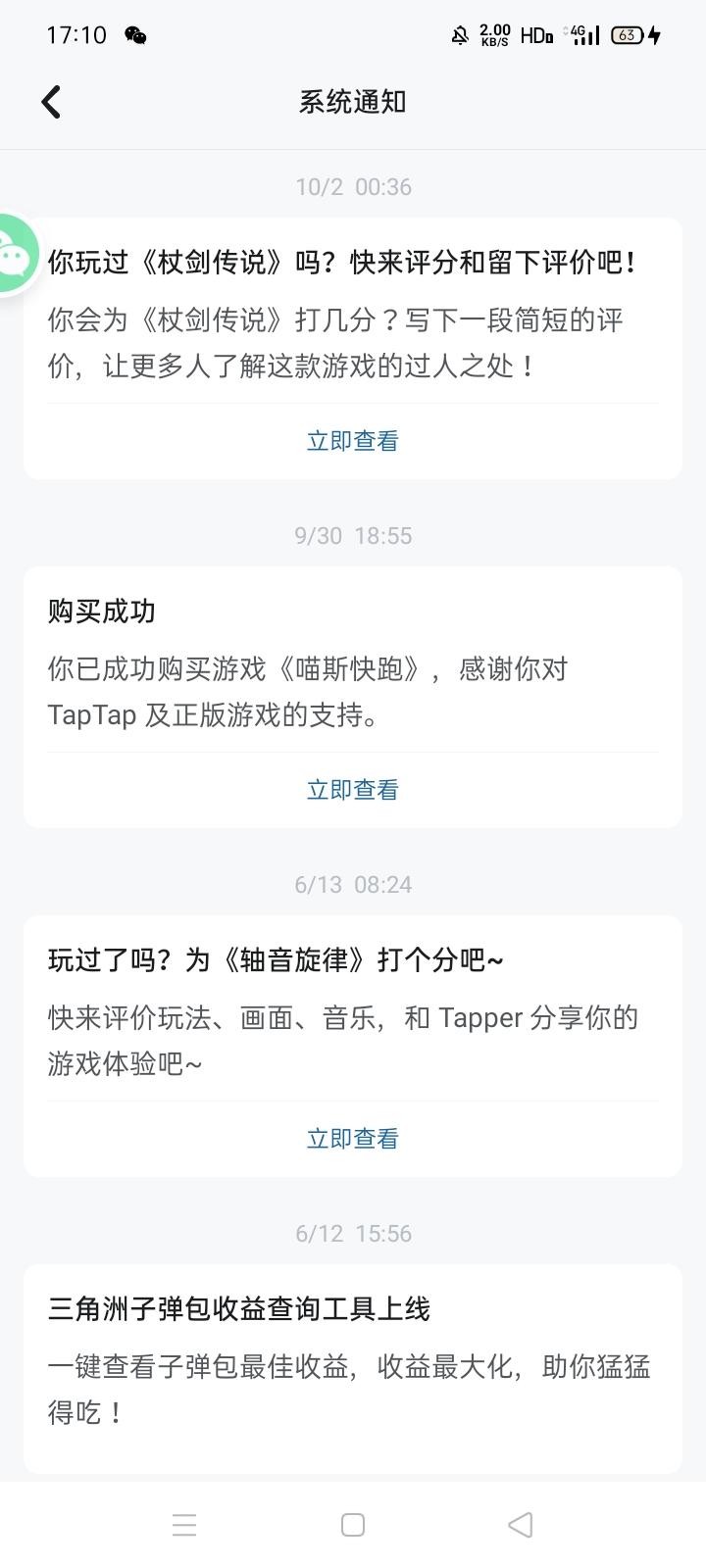
Task: Open the 你玩过《杖剑传说》吗 notification card
Action: click(x=353, y=314)
